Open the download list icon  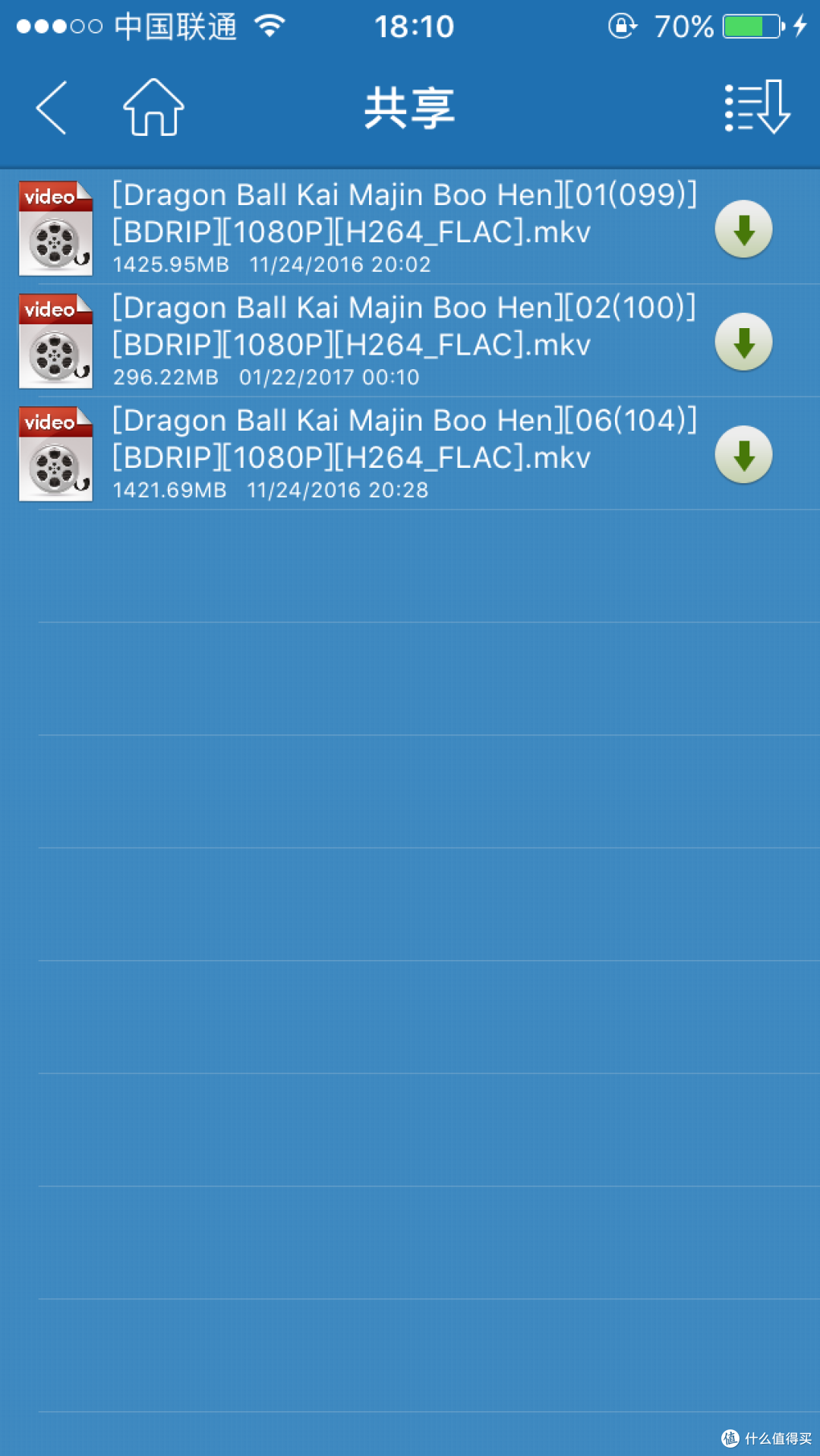[757, 107]
